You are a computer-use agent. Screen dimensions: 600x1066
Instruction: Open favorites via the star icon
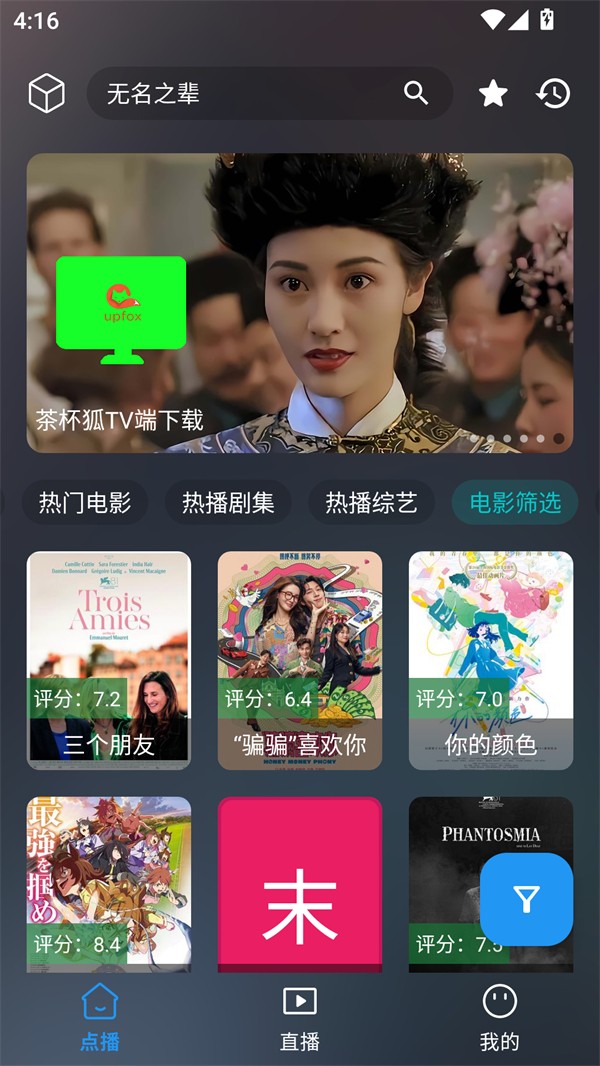click(x=493, y=94)
